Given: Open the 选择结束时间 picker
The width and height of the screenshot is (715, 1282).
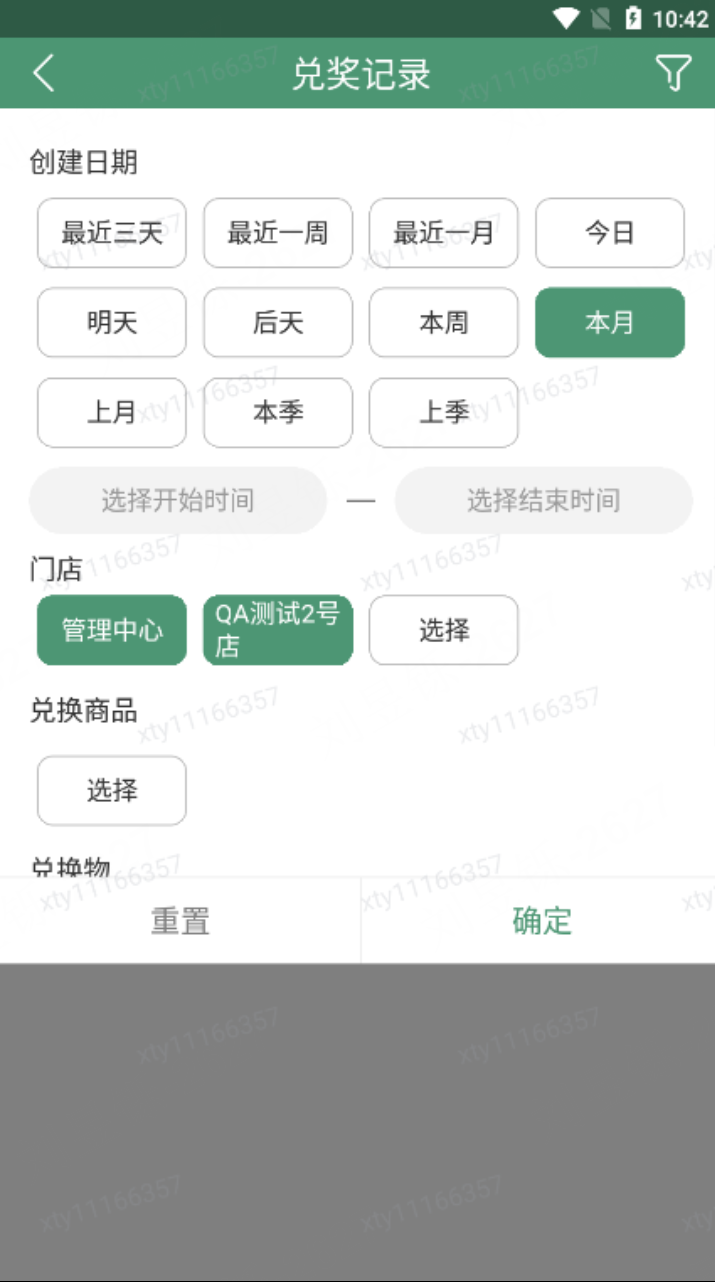Looking at the screenshot, I should click(544, 500).
